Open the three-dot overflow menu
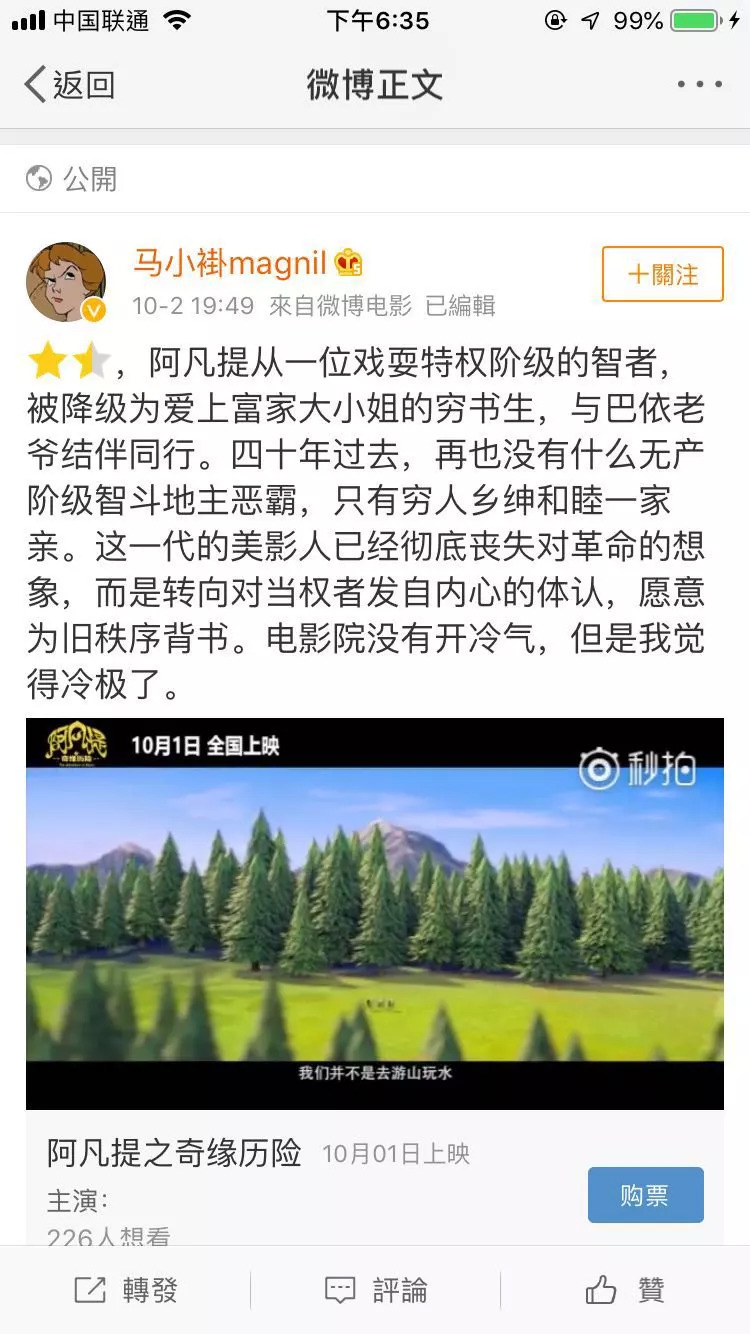Image resolution: width=750 pixels, height=1334 pixels. 699,85
